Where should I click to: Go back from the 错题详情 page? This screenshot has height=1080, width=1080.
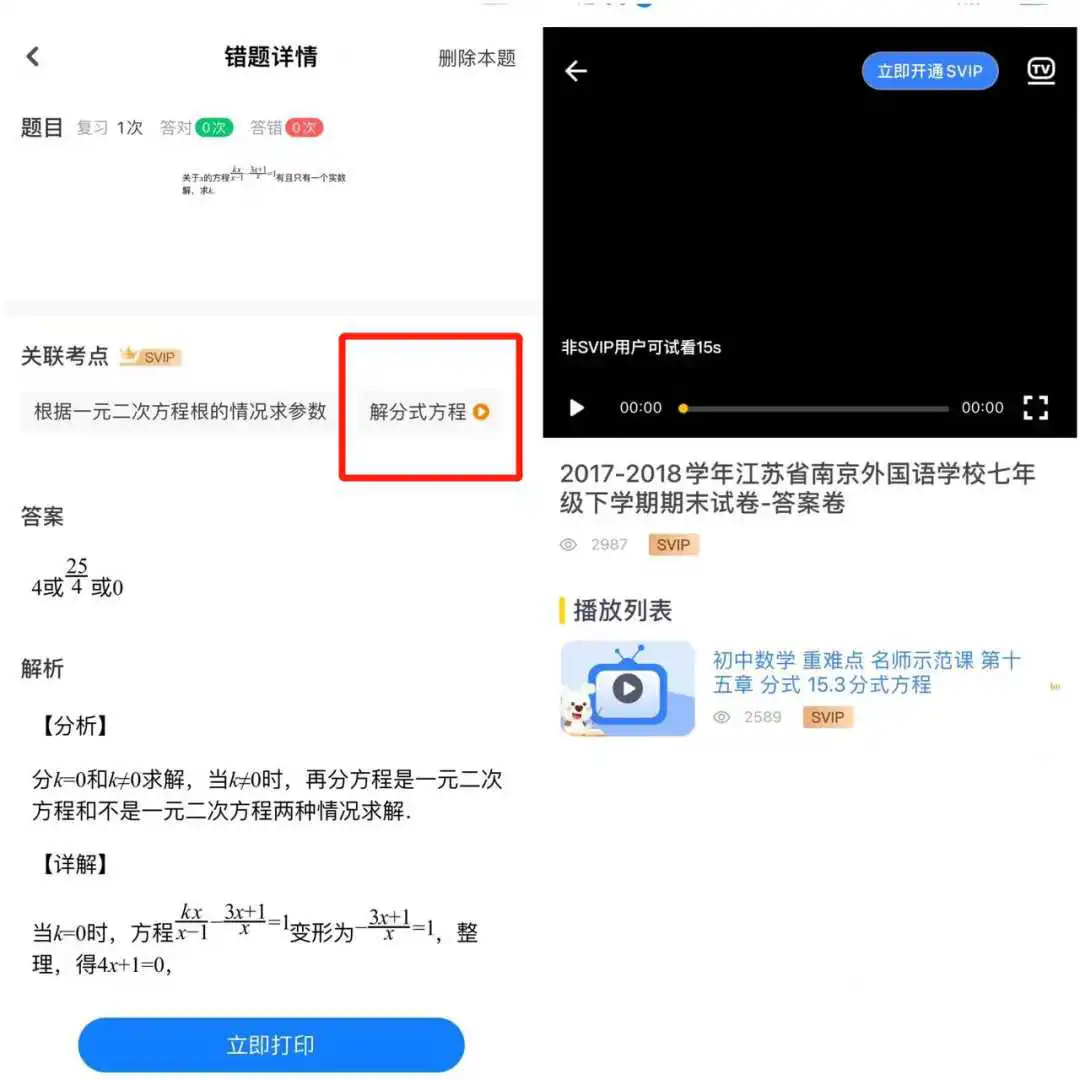[x=33, y=57]
